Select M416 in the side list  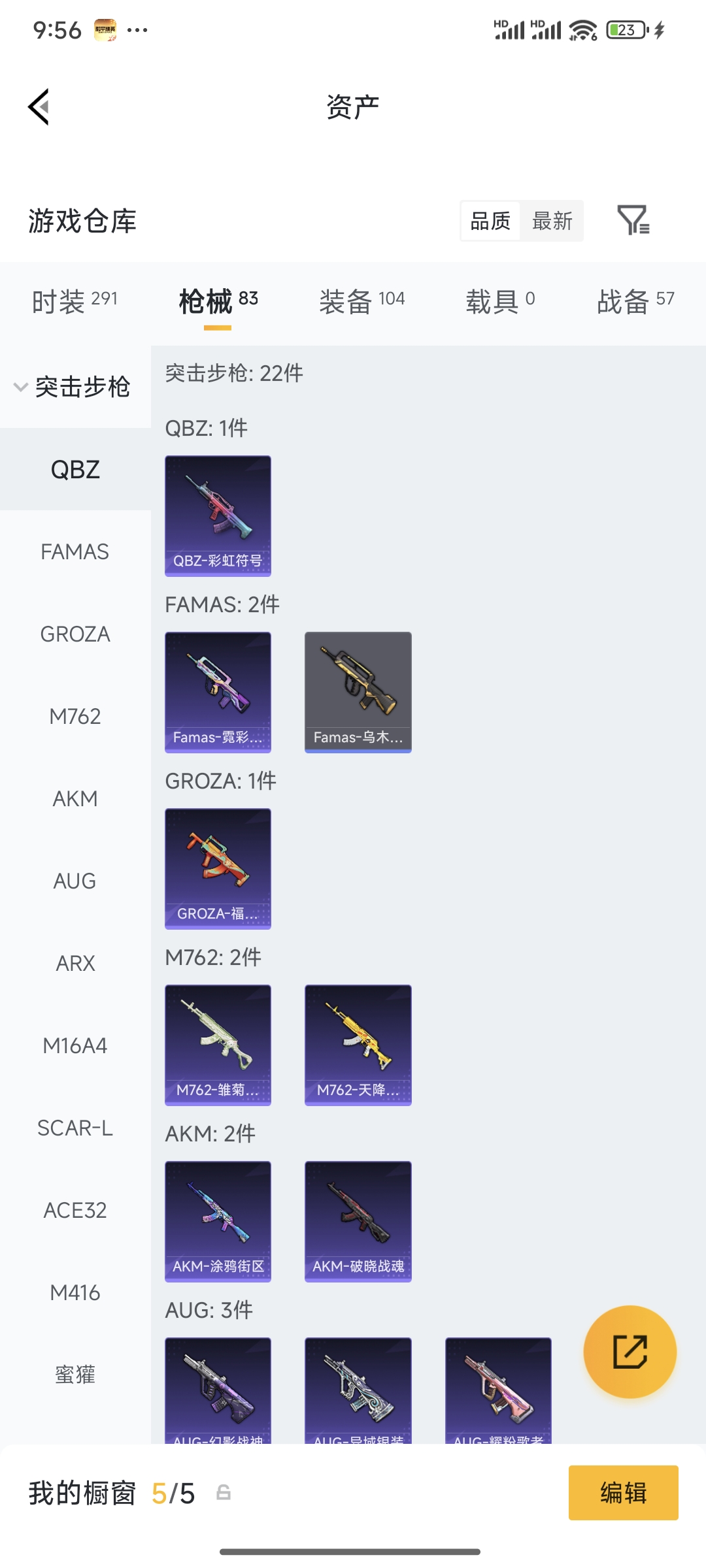(75, 1293)
